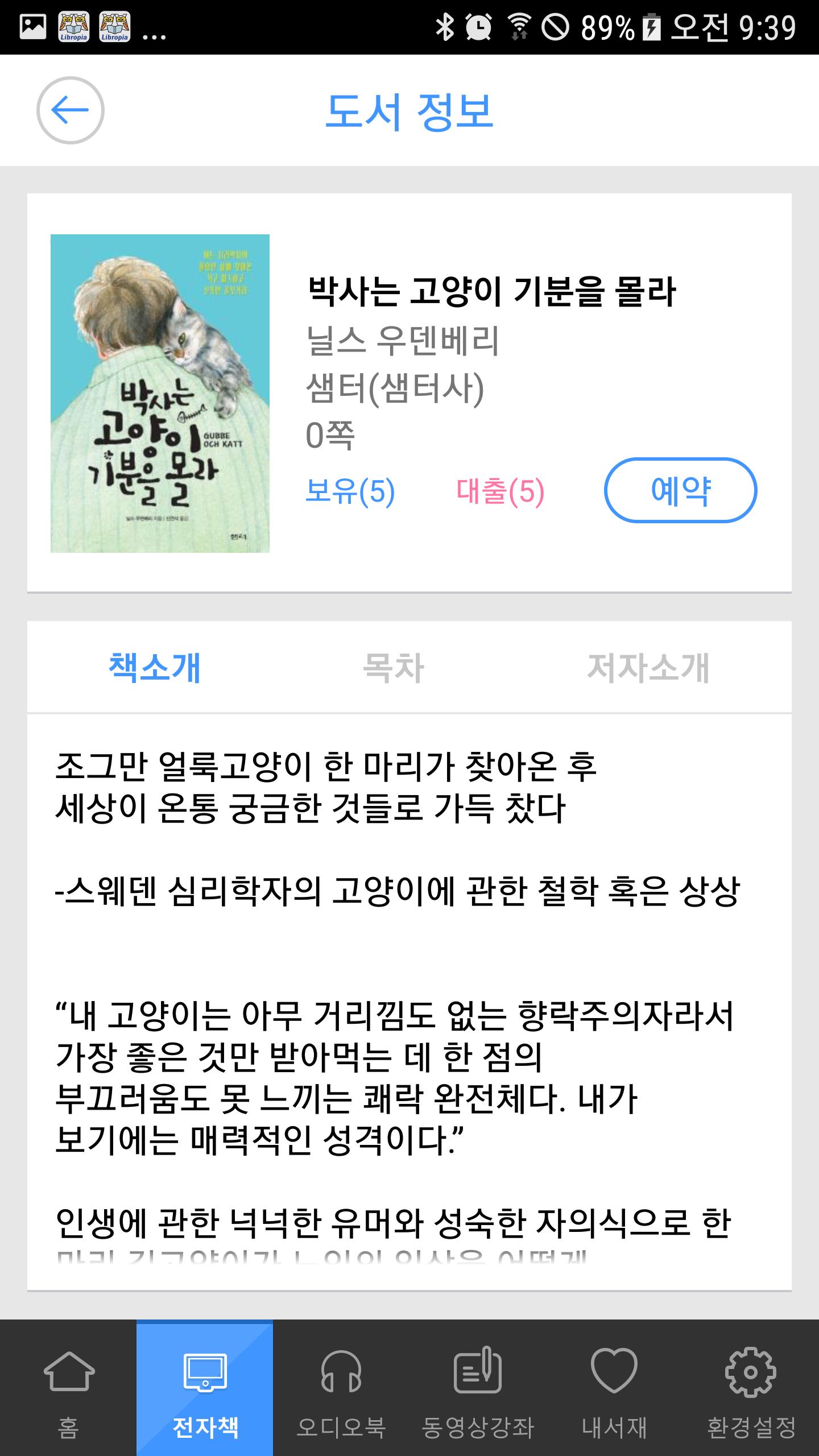Tap the 예약 reserve button
The width and height of the screenshot is (819, 1456).
[x=680, y=490]
